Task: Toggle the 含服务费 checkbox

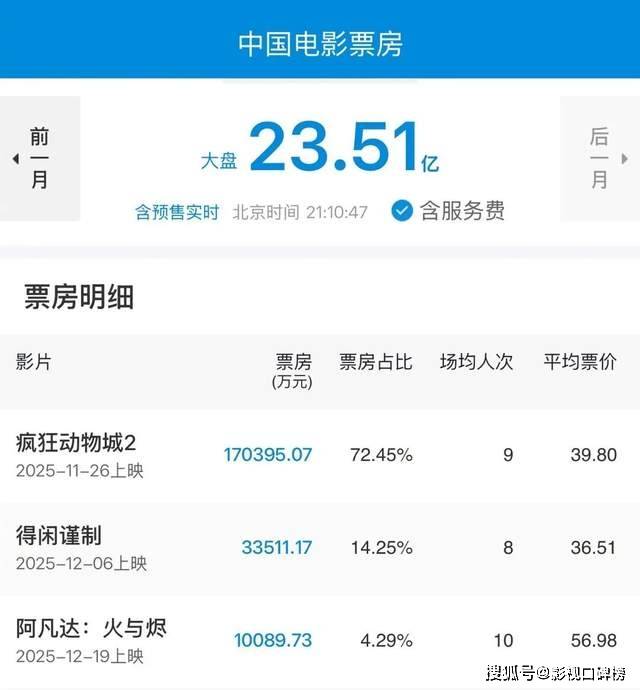Action: [402, 211]
